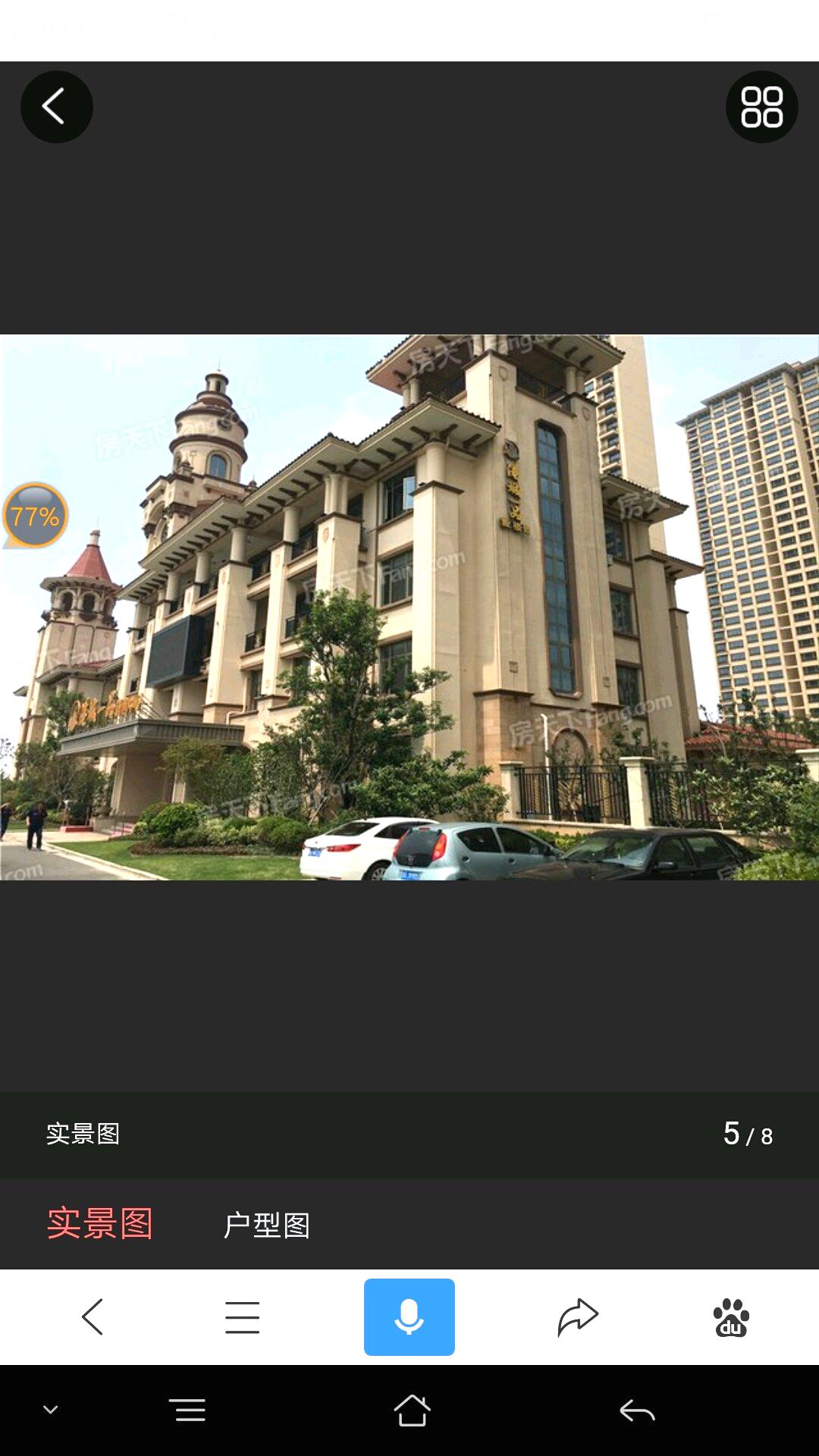Tap the floating 77% speed ball
Image resolution: width=819 pixels, height=1456 pixels.
(x=35, y=516)
